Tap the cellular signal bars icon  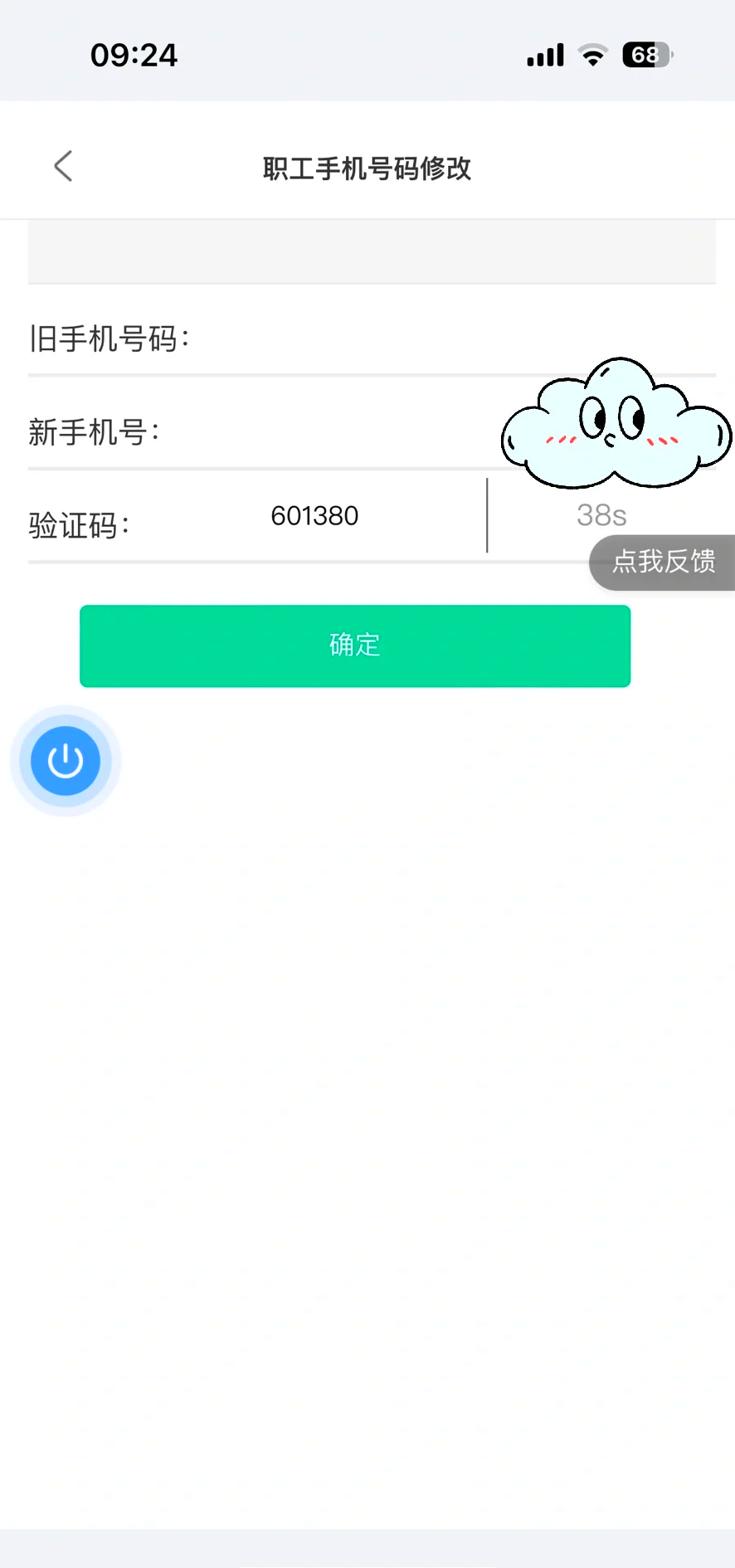[x=543, y=54]
